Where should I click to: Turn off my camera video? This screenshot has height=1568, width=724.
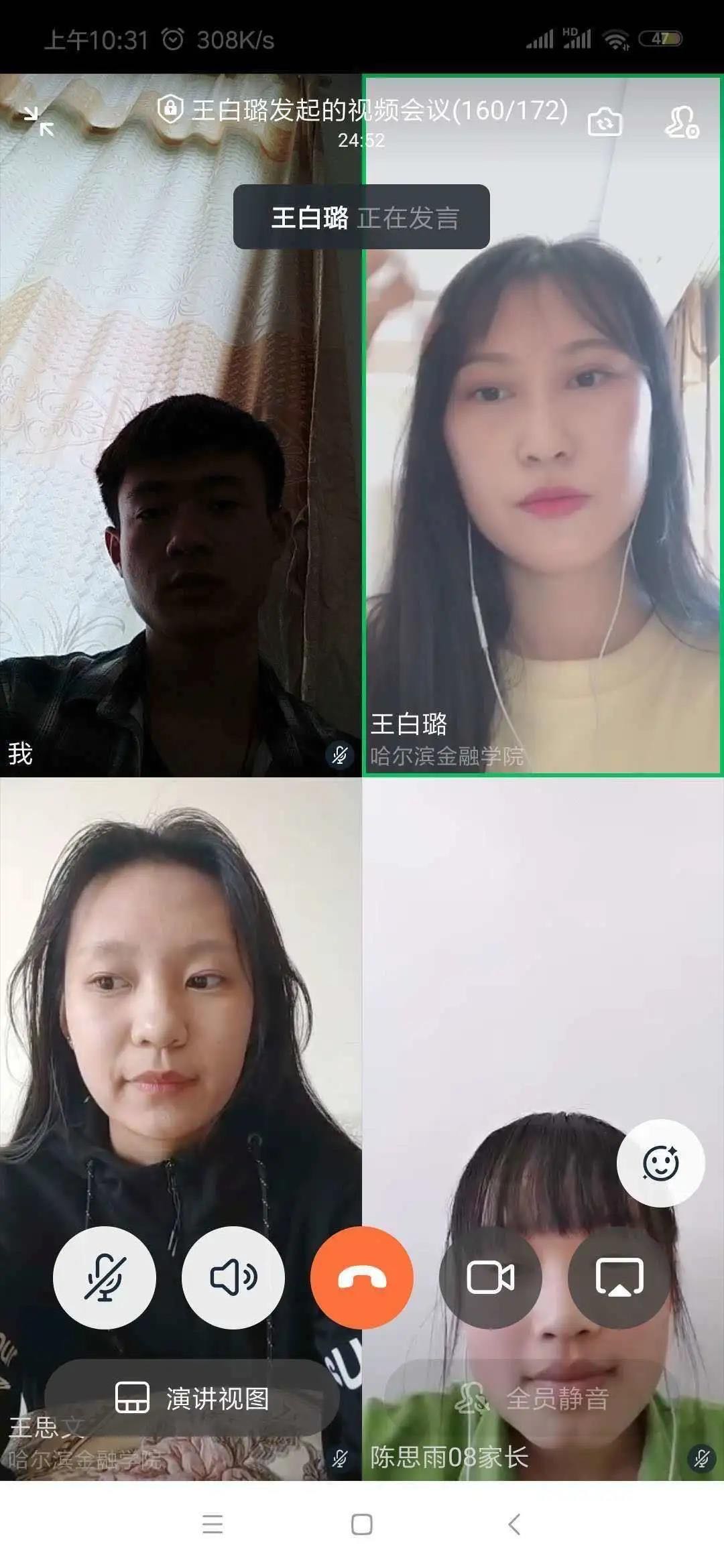click(491, 1277)
